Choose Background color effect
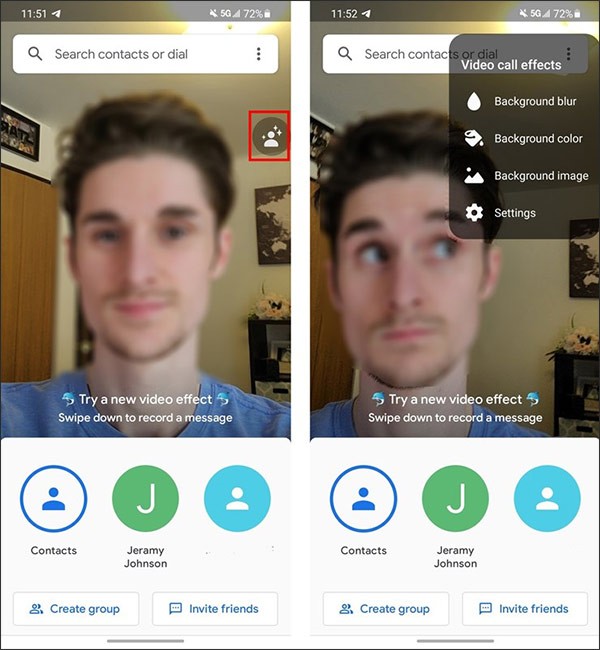600x650 pixels. pyautogui.click(x=537, y=138)
